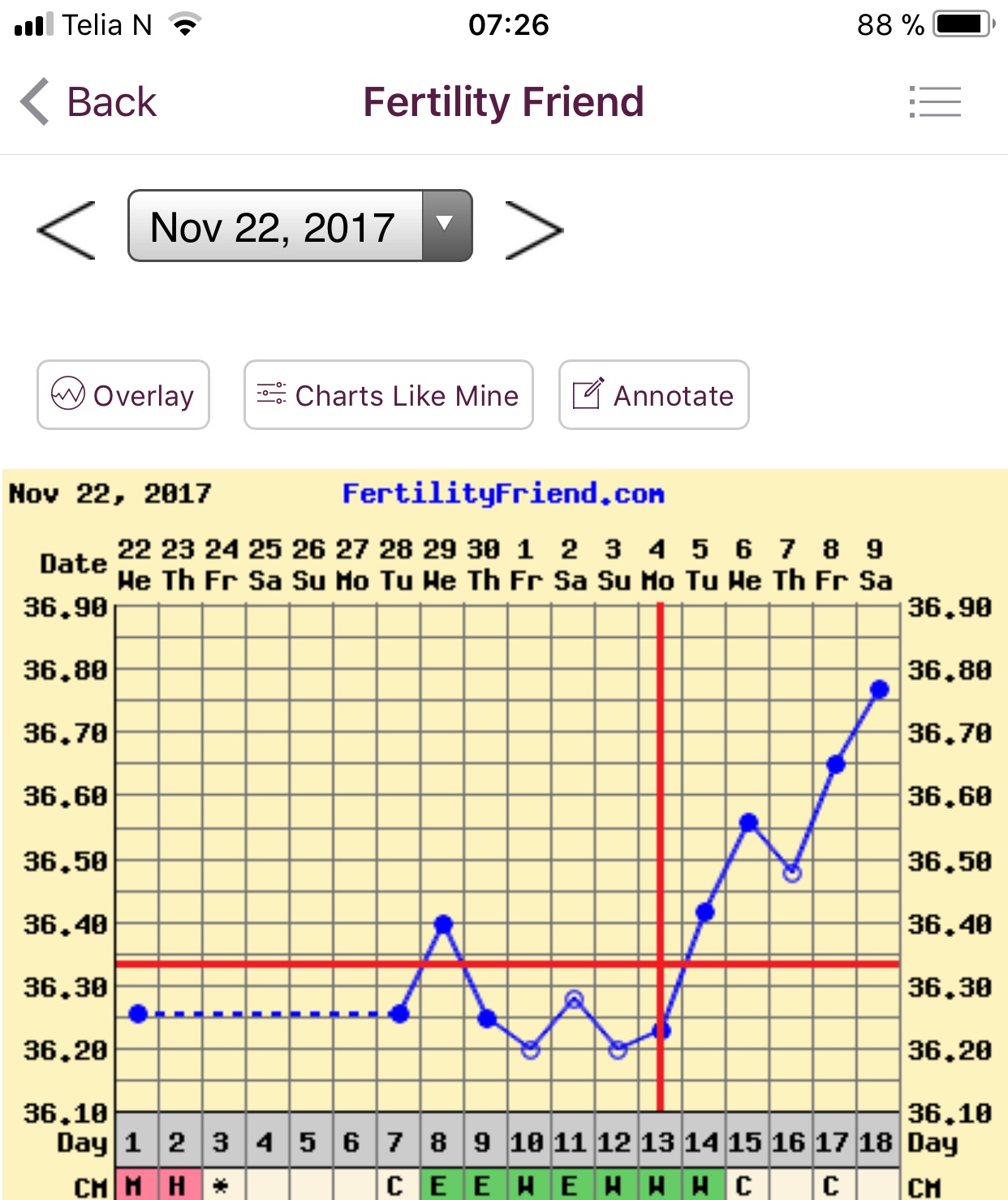1008x1200 pixels.
Task: Show the previous cycle chart
Action: click(x=67, y=230)
